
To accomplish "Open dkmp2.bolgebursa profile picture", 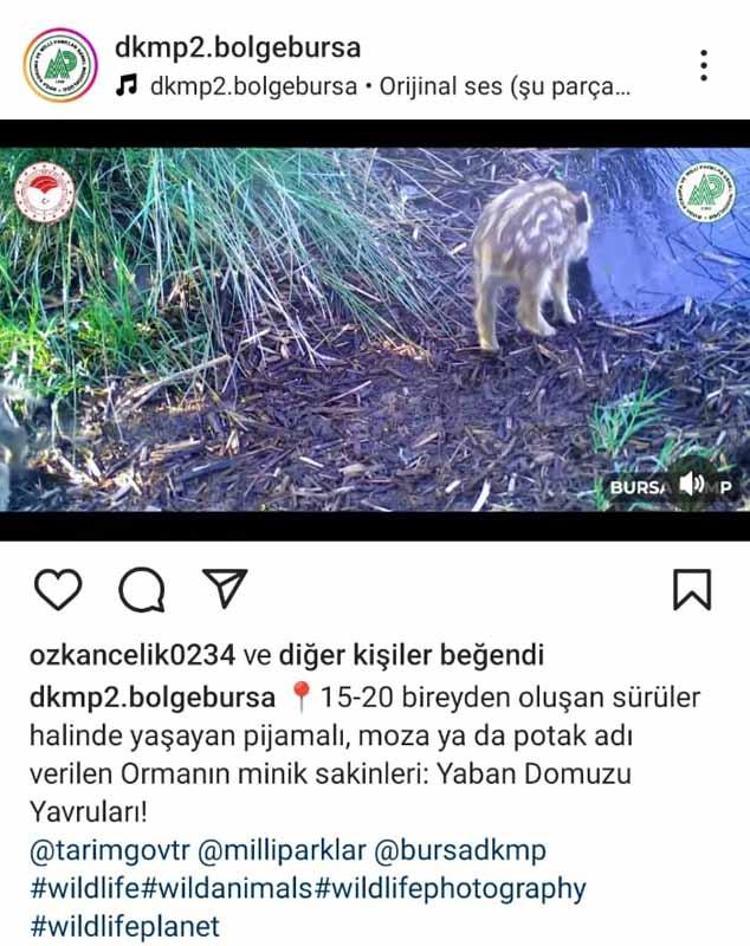I will pos(60,65).
